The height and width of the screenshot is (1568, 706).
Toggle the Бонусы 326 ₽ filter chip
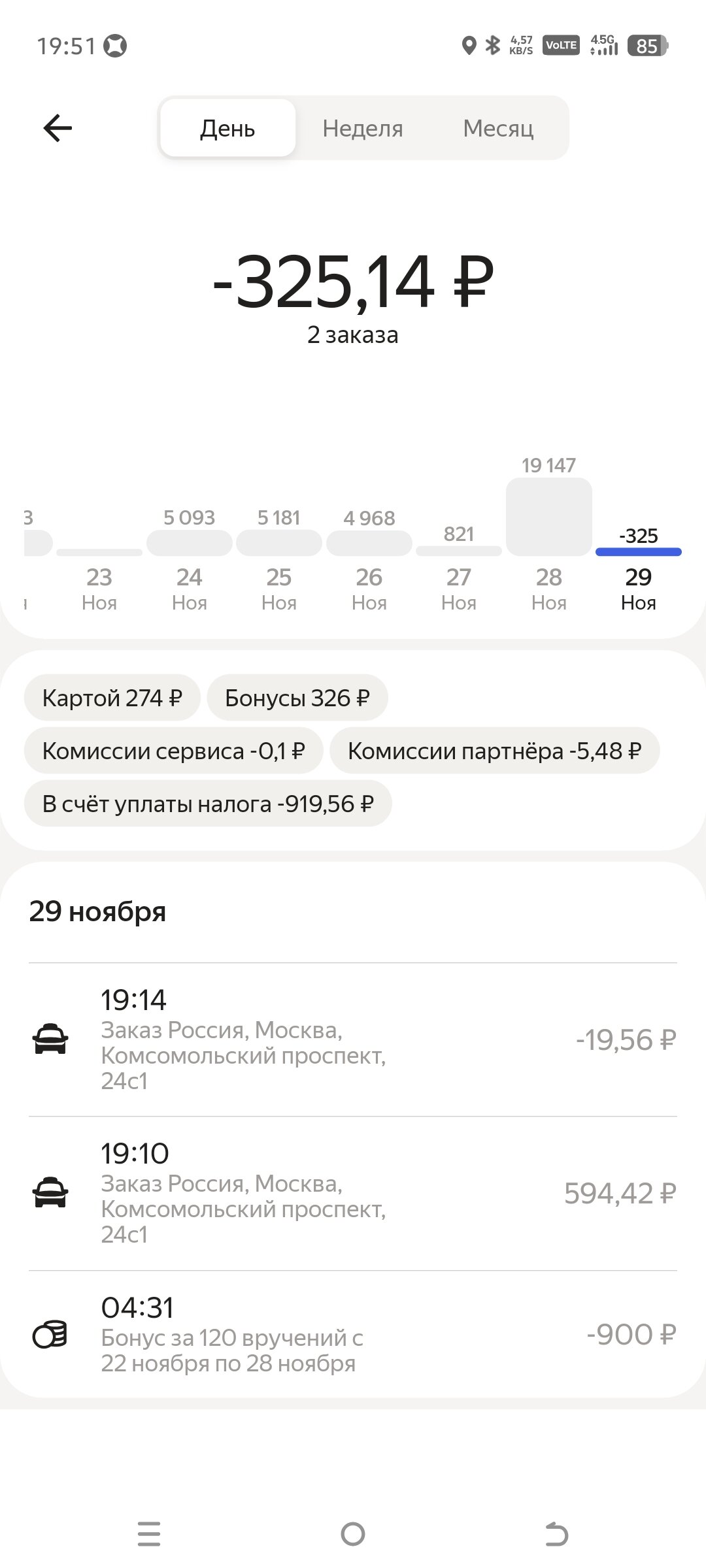pyautogui.click(x=297, y=697)
